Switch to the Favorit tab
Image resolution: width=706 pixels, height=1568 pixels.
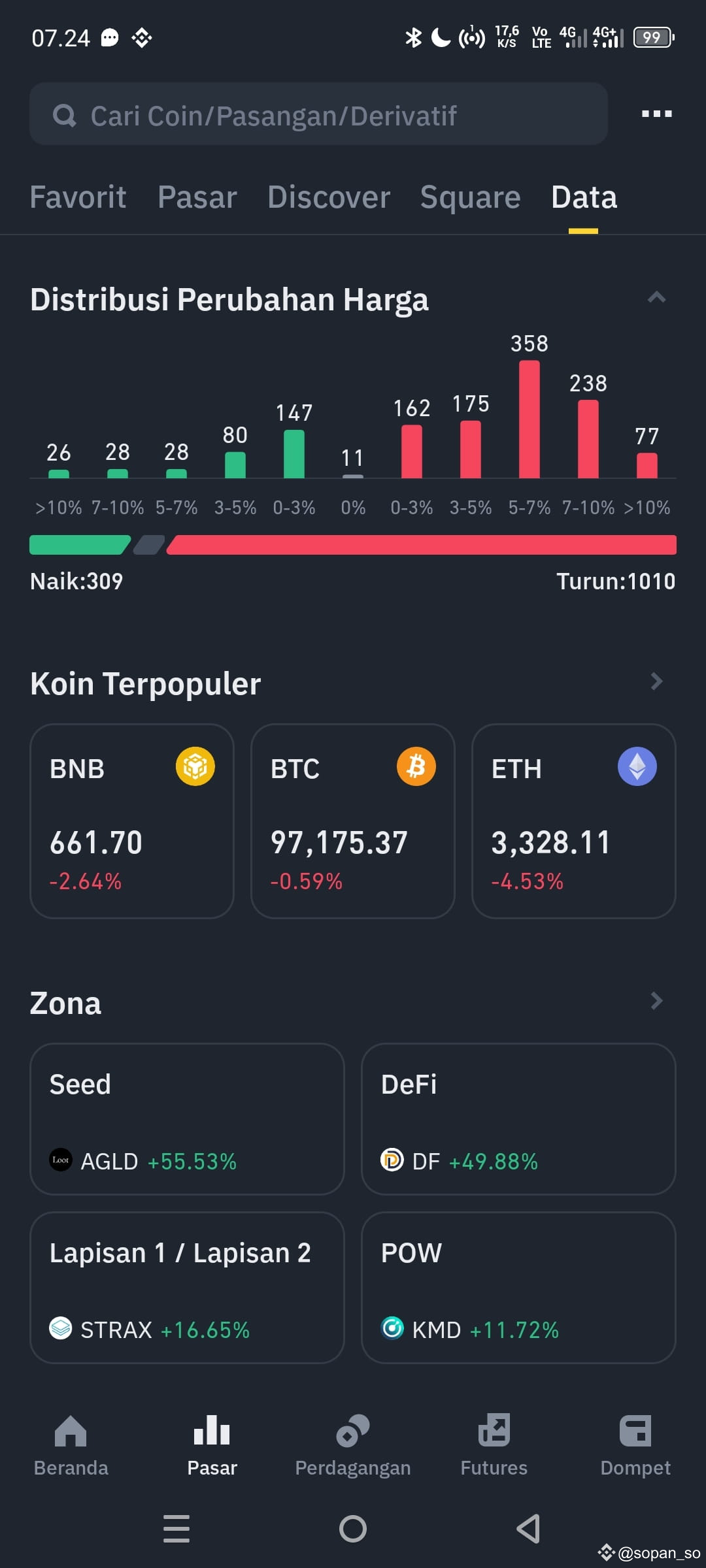[x=78, y=197]
